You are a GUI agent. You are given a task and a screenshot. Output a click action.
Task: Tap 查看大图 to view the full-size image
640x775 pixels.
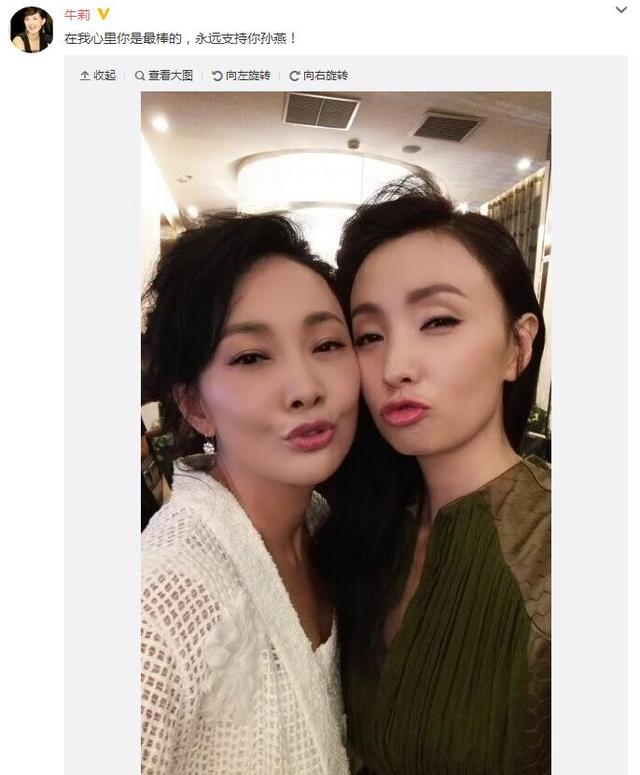pos(164,75)
